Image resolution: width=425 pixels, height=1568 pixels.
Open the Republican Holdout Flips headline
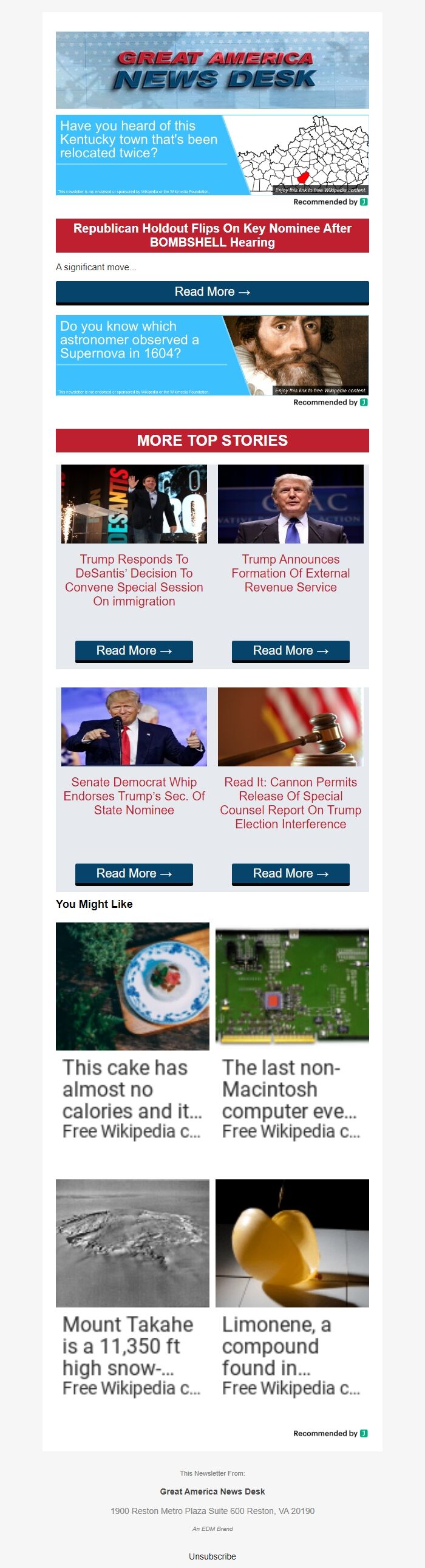212,235
